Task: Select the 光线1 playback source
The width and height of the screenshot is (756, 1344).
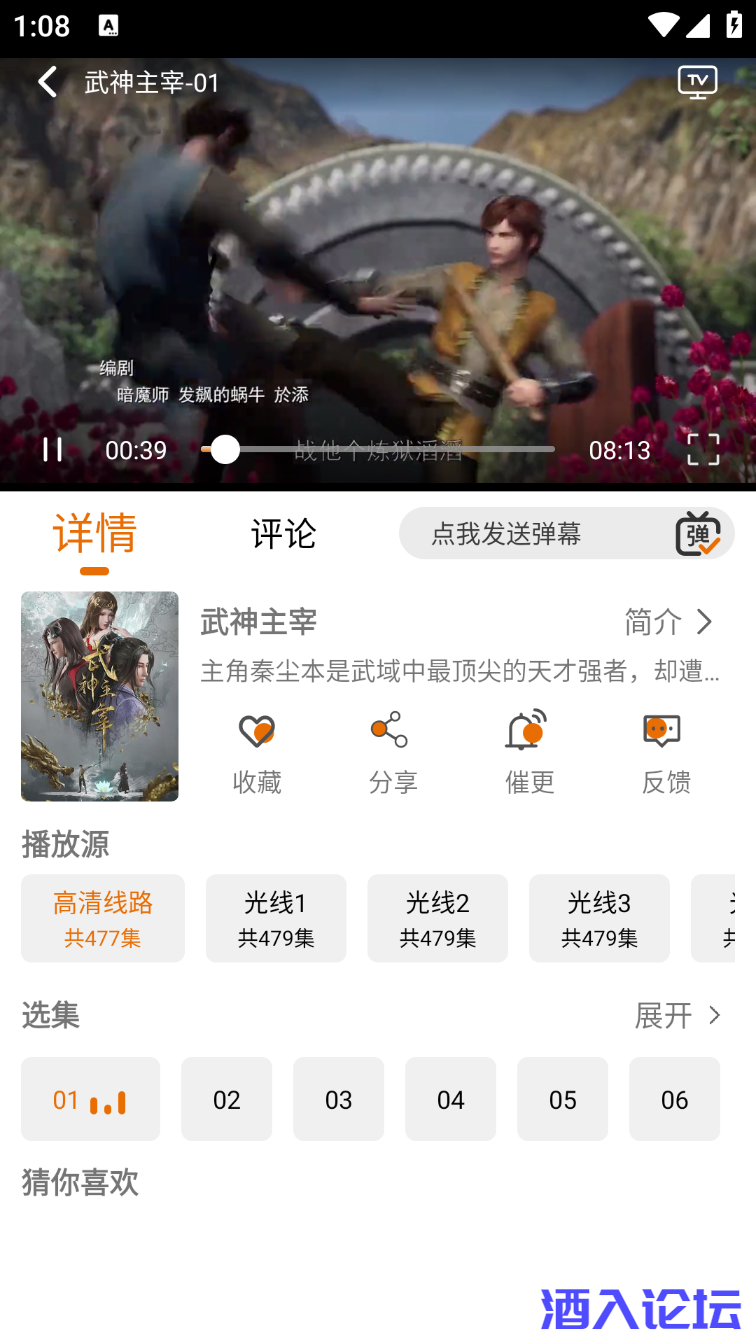Action: pos(276,918)
